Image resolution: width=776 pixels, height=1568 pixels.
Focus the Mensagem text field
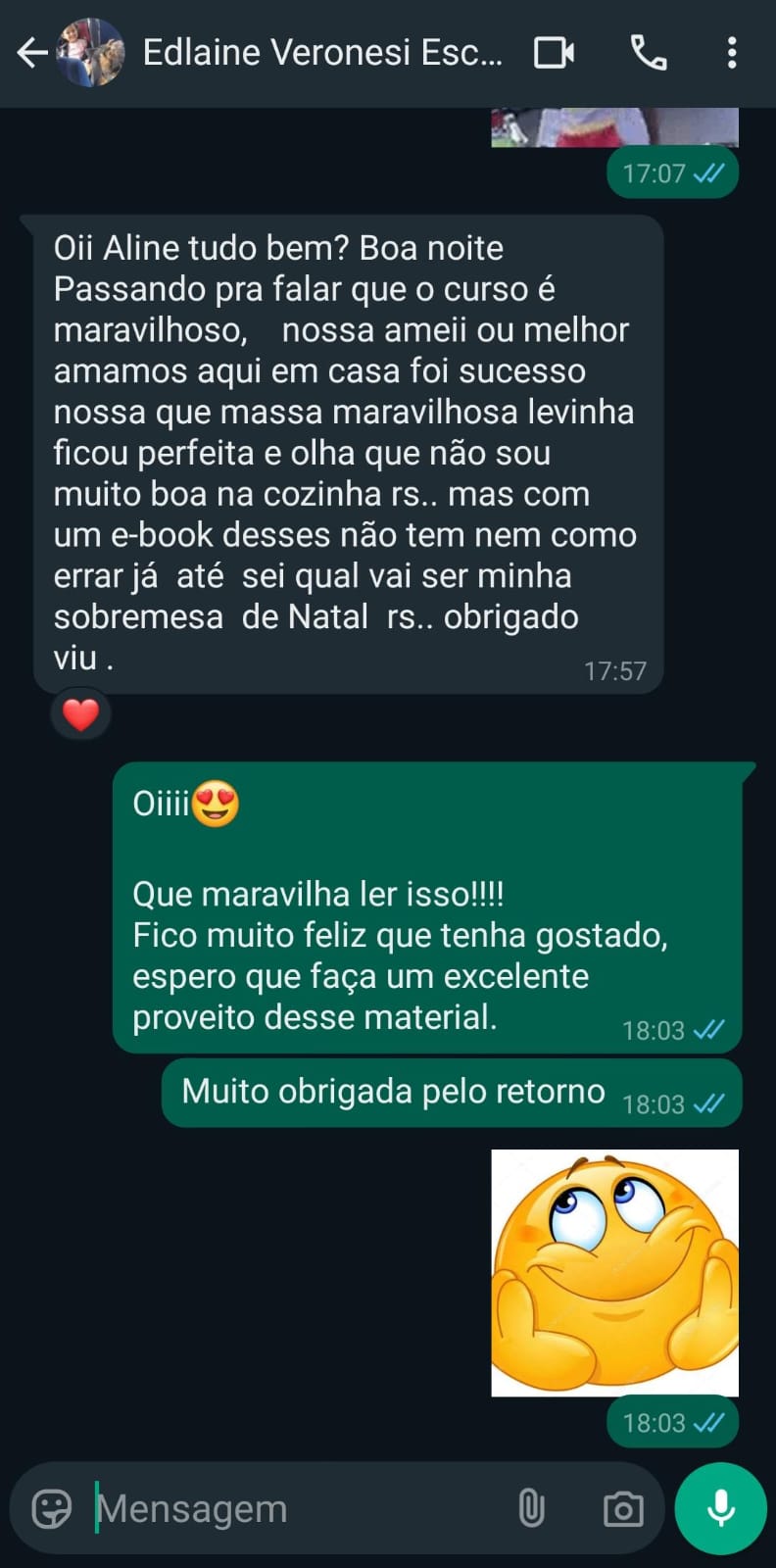pyautogui.click(x=294, y=1509)
